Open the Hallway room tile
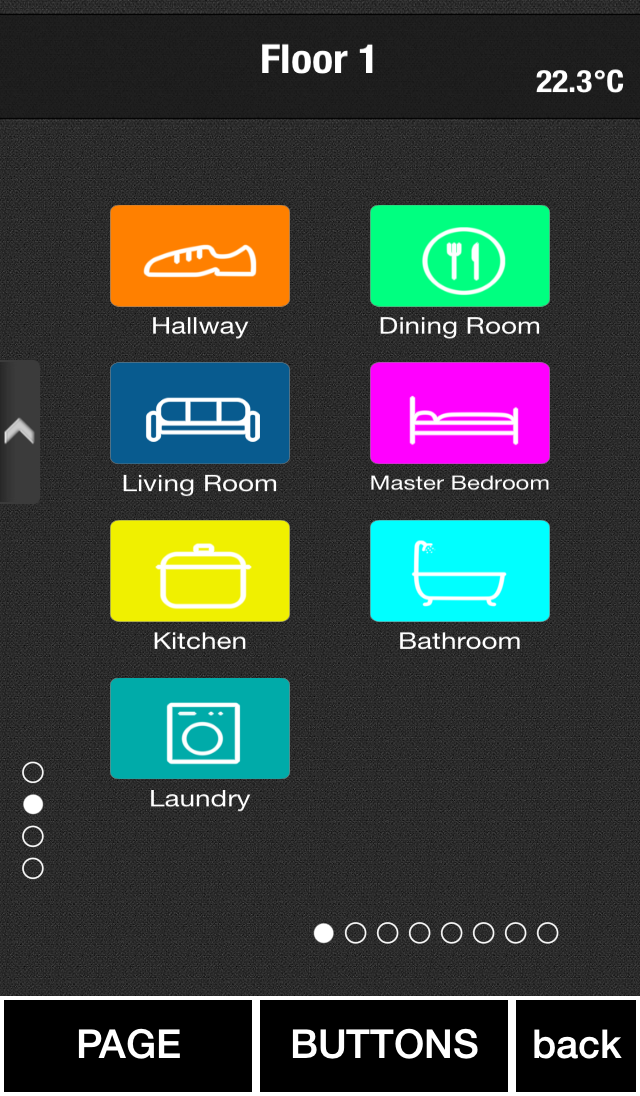Viewport: 640px width, 1096px height. pos(200,256)
